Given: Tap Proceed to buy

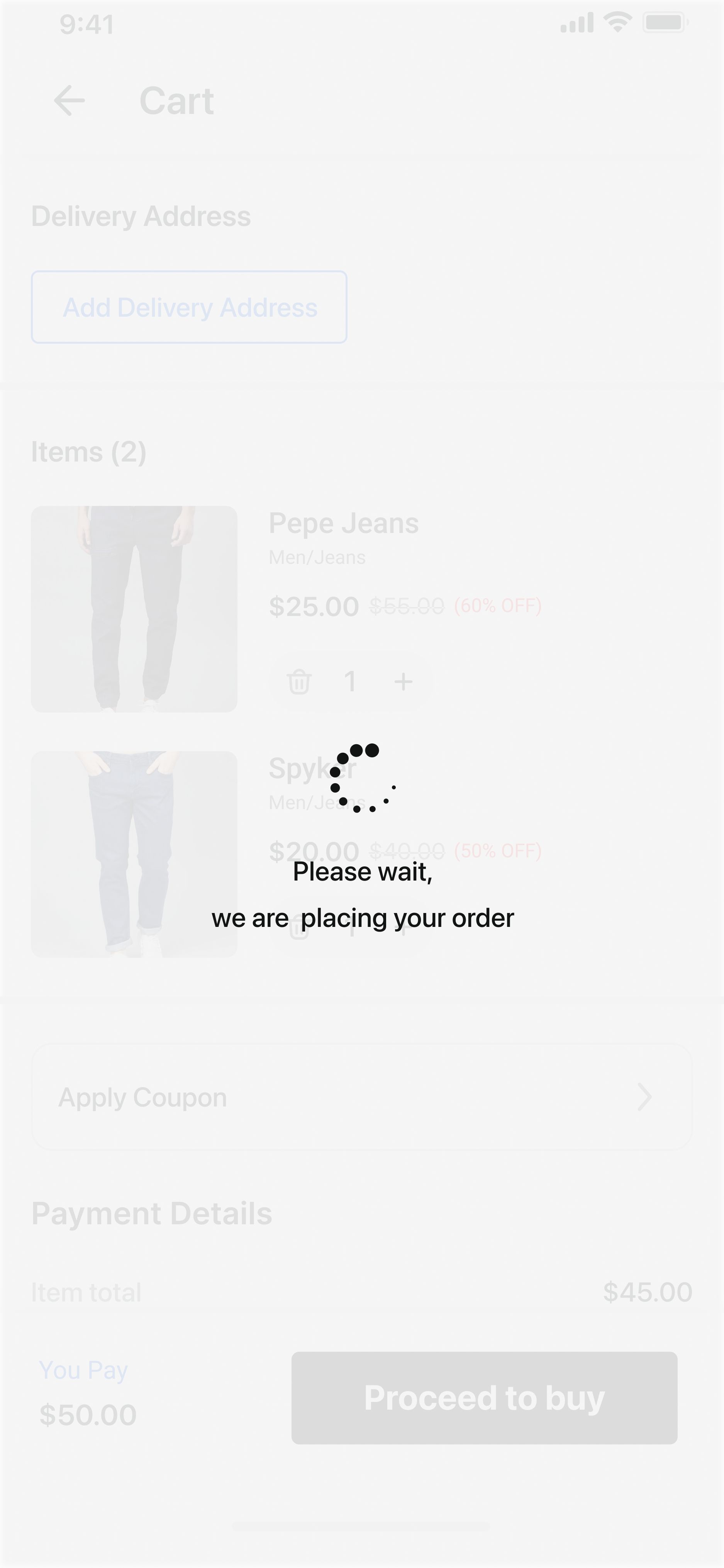Looking at the screenshot, I should [484, 1398].
